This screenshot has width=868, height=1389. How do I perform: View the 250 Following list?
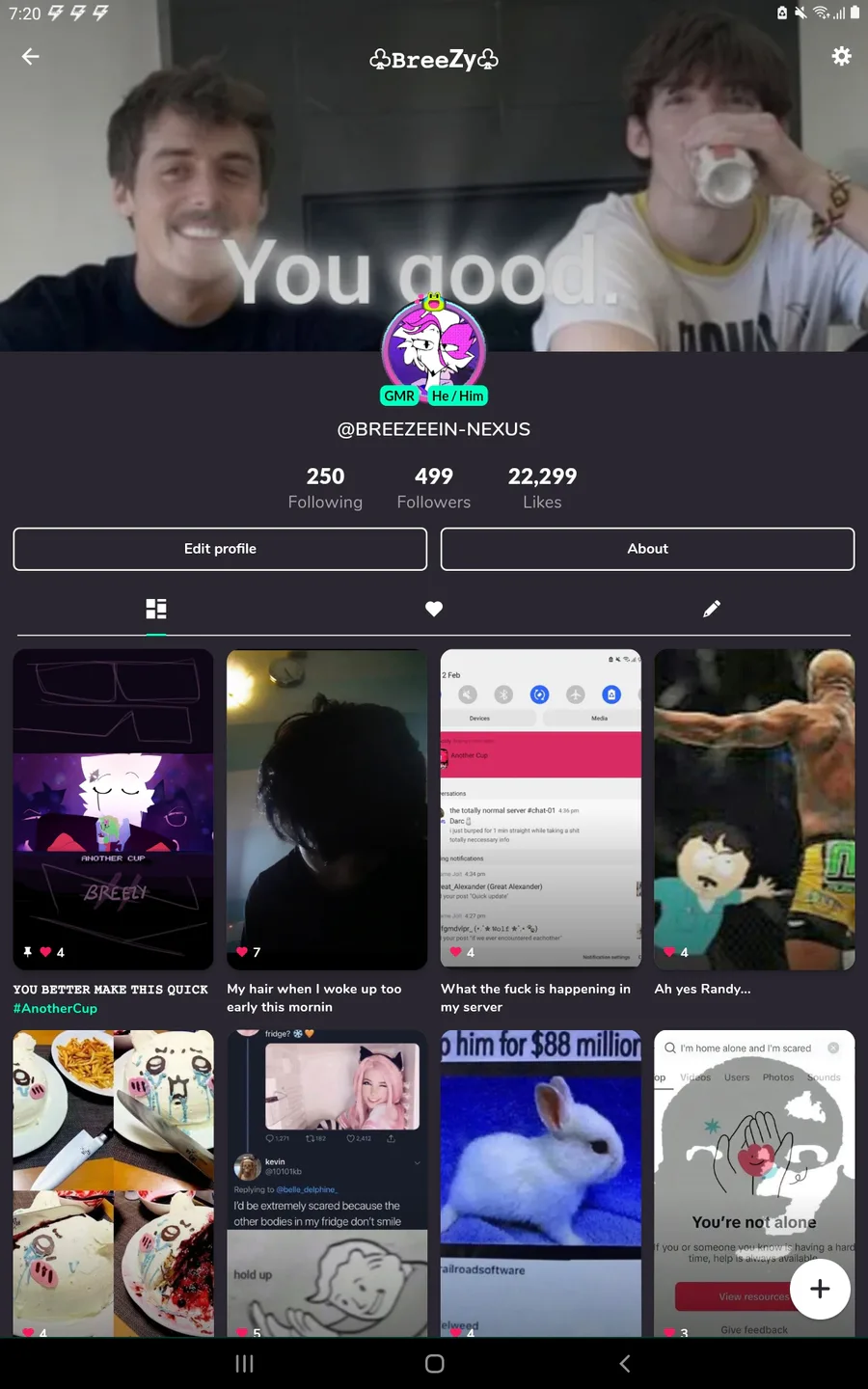325,488
